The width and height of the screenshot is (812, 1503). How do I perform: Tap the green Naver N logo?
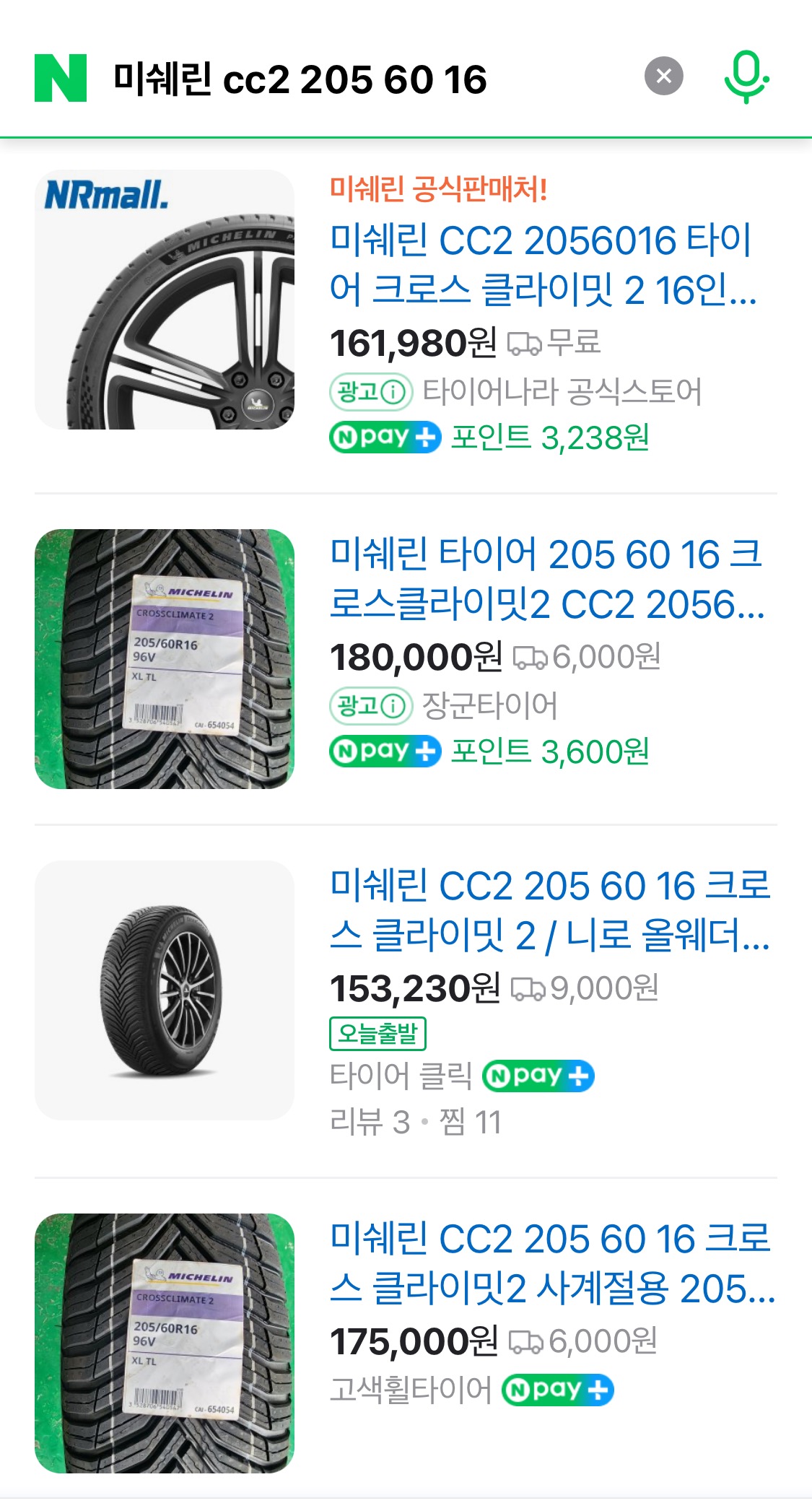pos(61,78)
